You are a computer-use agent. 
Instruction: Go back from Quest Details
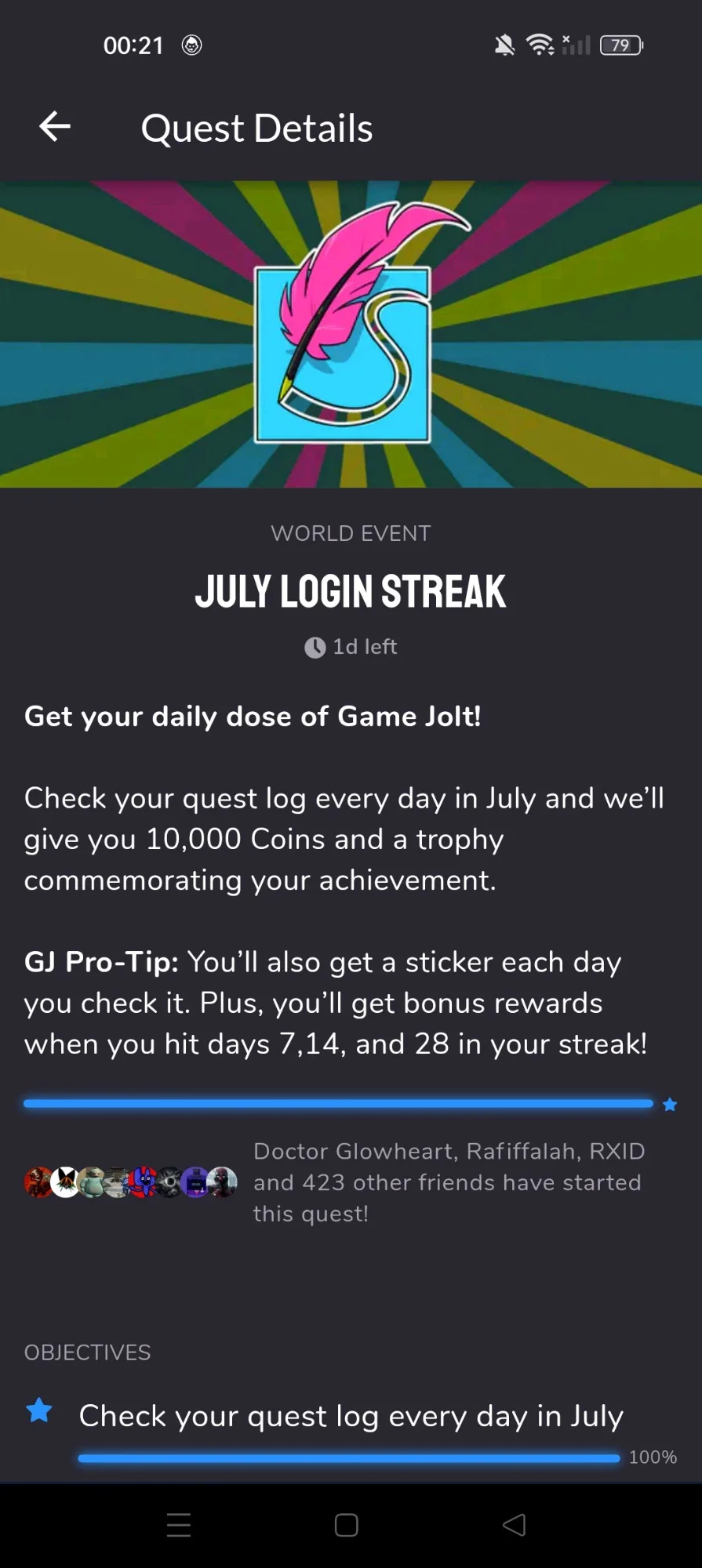55,127
